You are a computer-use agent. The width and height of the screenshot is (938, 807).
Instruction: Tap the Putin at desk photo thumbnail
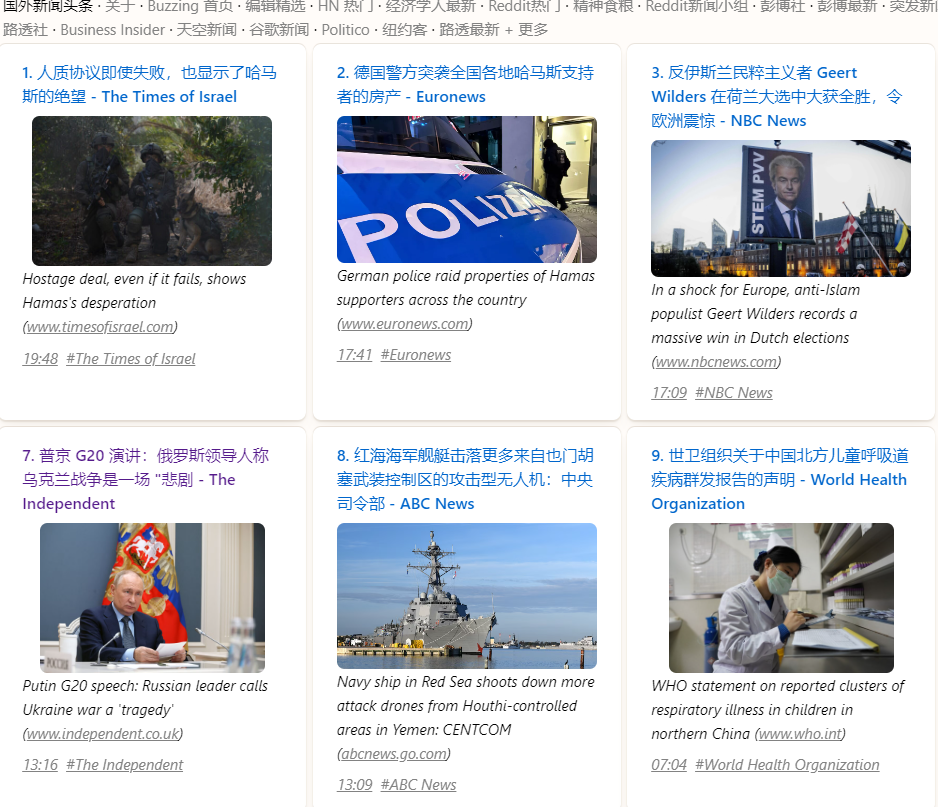pos(152,597)
